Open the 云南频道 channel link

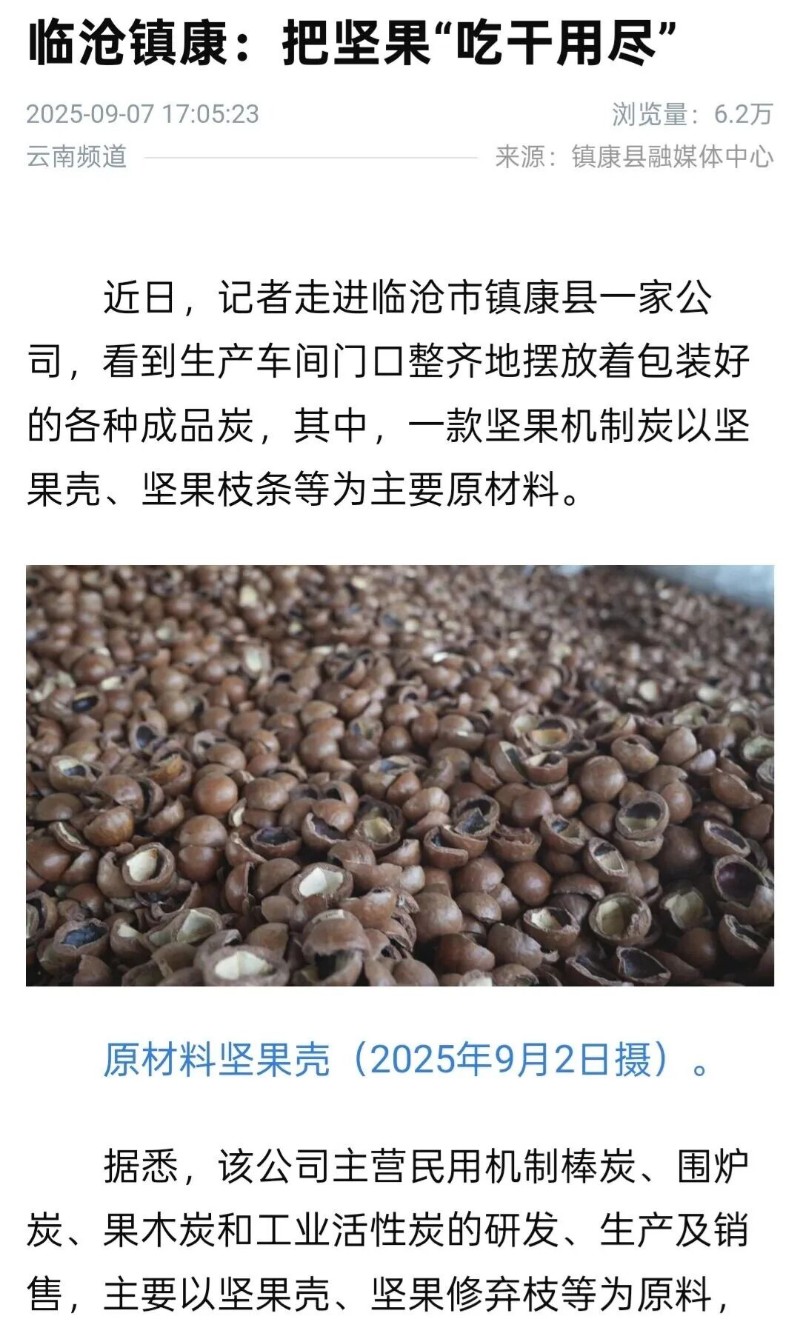(x=77, y=157)
